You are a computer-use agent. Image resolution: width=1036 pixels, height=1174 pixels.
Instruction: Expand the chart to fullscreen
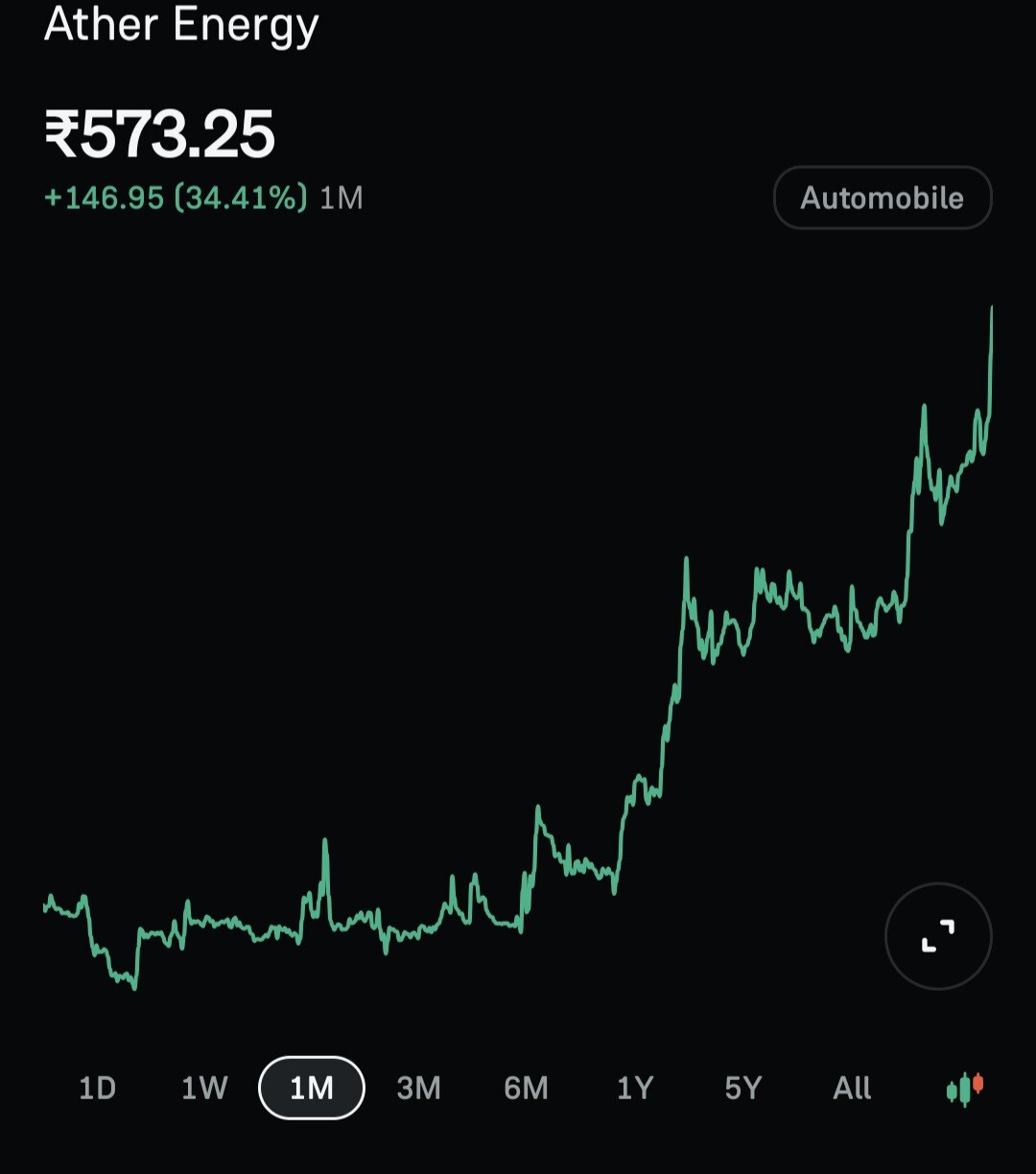pyautogui.click(x=937, y=935)
